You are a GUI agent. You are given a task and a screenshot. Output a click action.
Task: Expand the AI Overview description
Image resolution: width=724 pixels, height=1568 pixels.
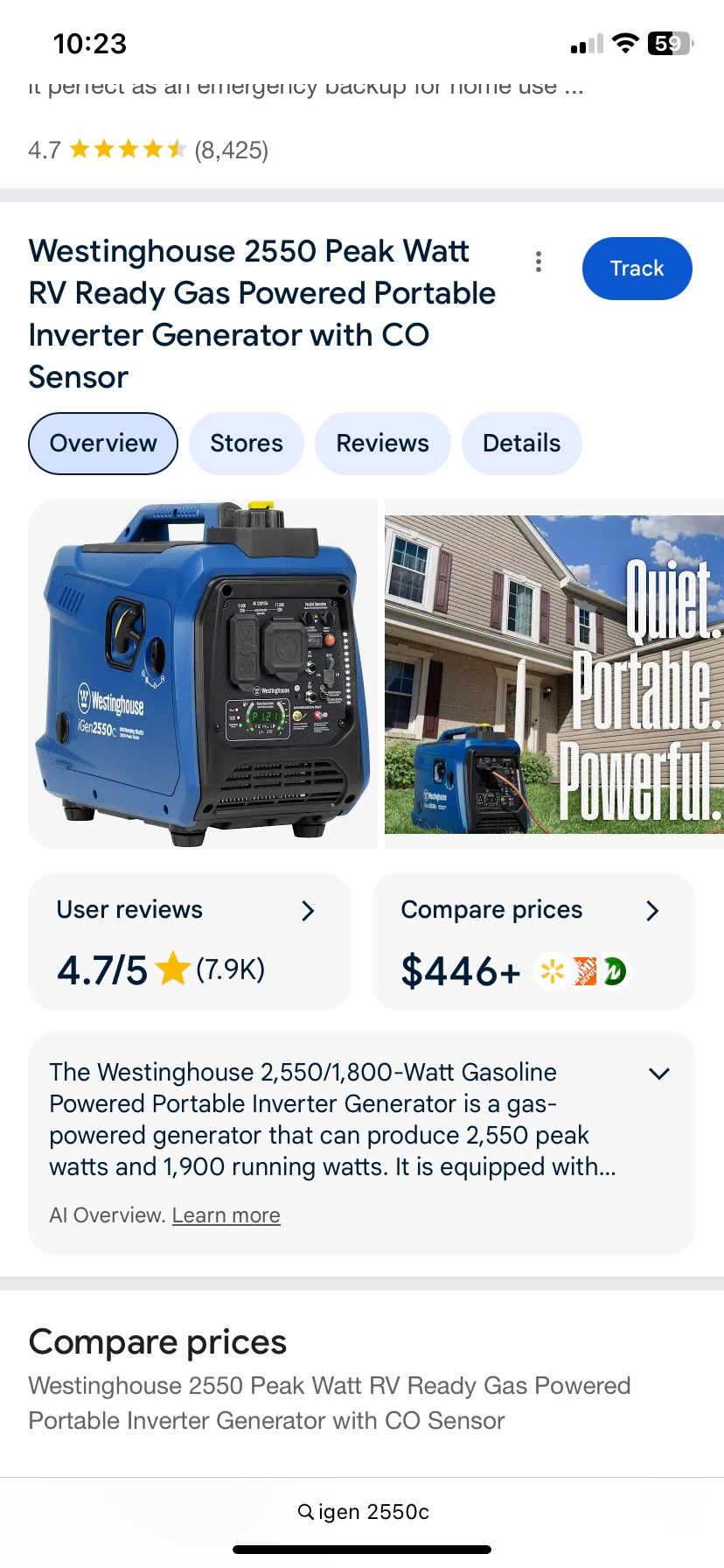[659, 1074]
